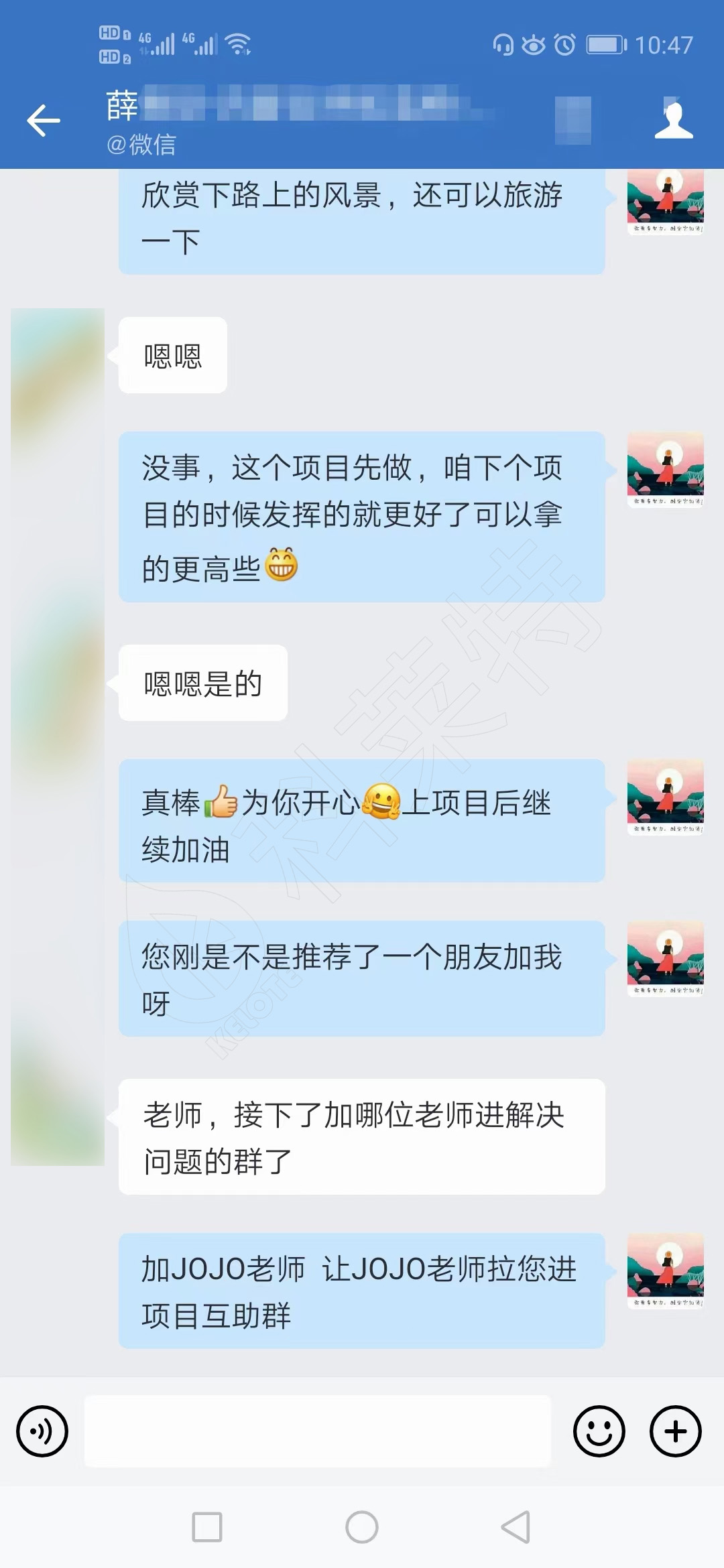Tap the message input field
Image resolution: width=724 pixels, height=1568 pixels.
(x=318, y=1431)
